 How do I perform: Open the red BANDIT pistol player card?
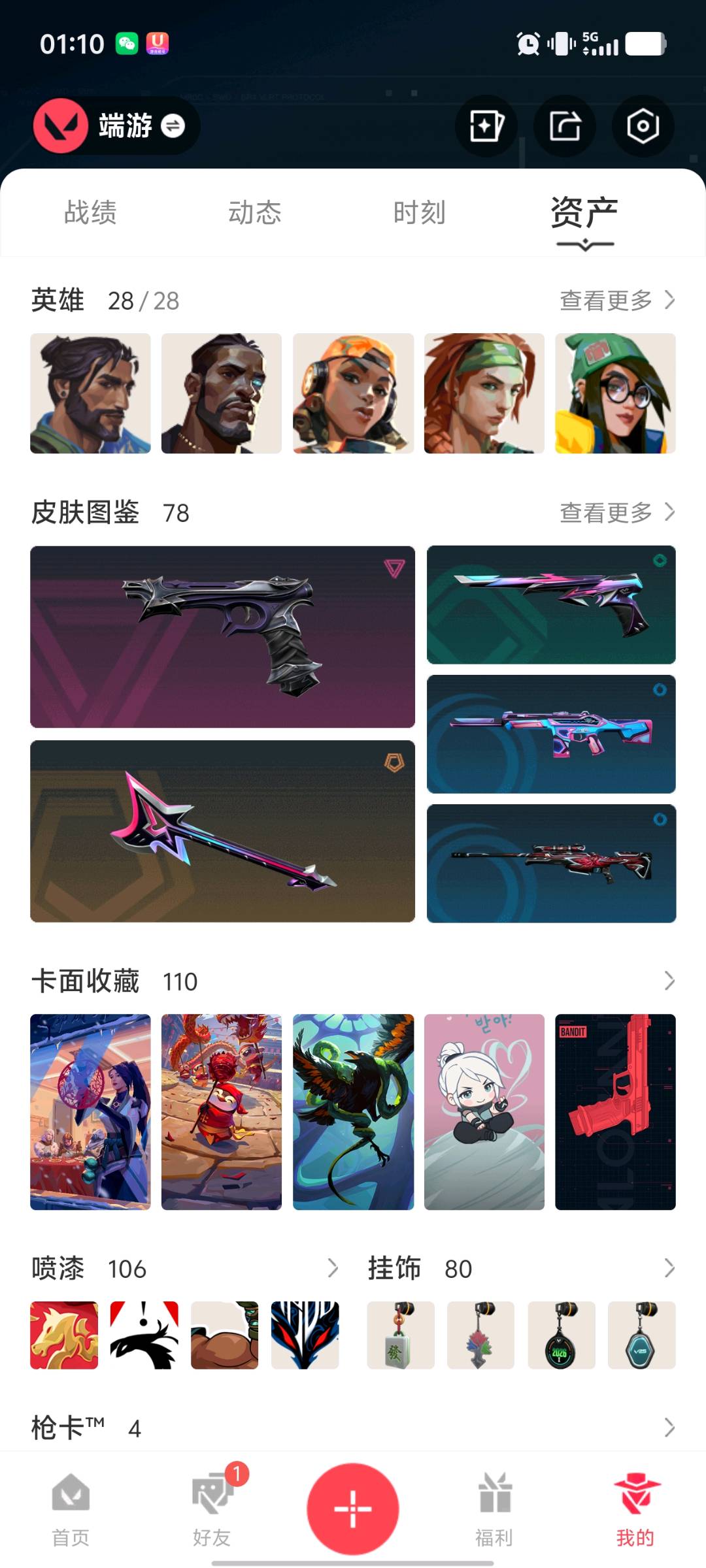(615, 1112)
